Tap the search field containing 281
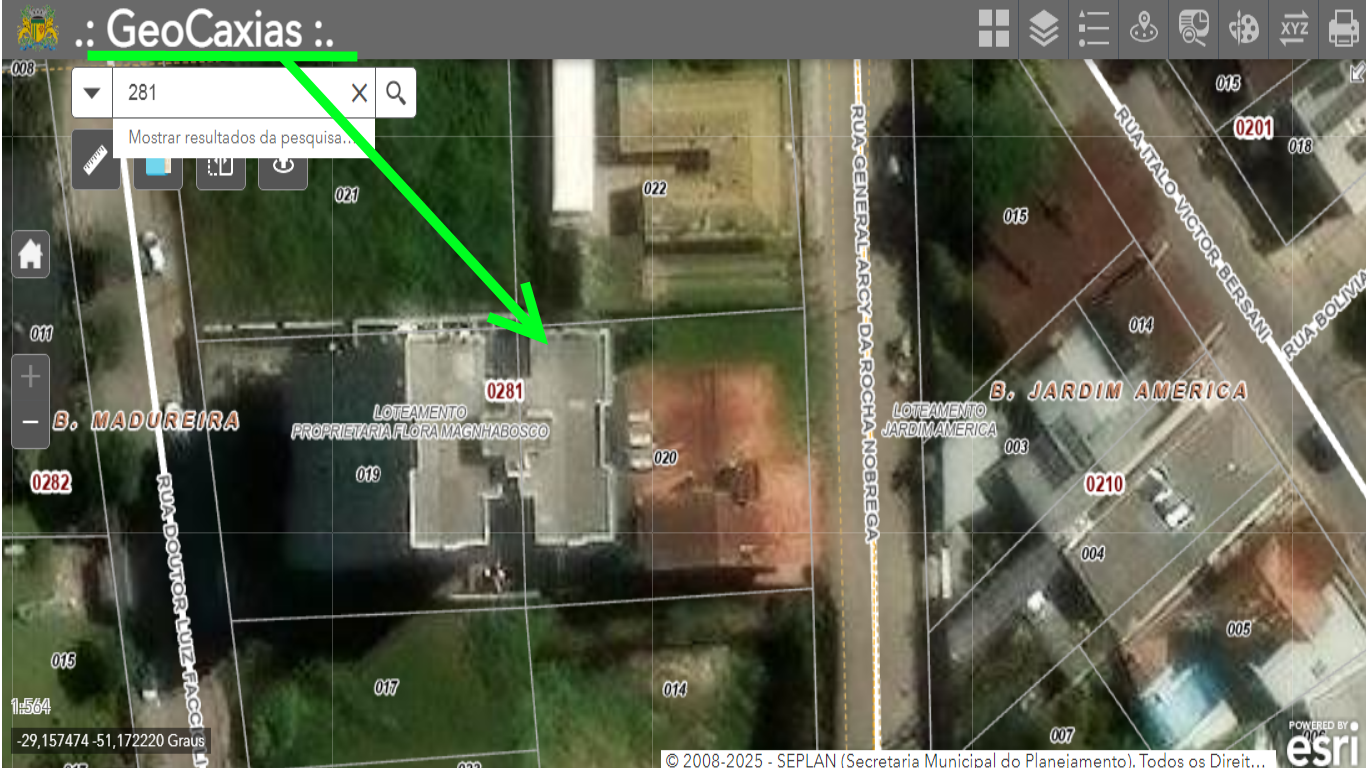This screenshot has width=1366, height=768. [x=230, y=93]
